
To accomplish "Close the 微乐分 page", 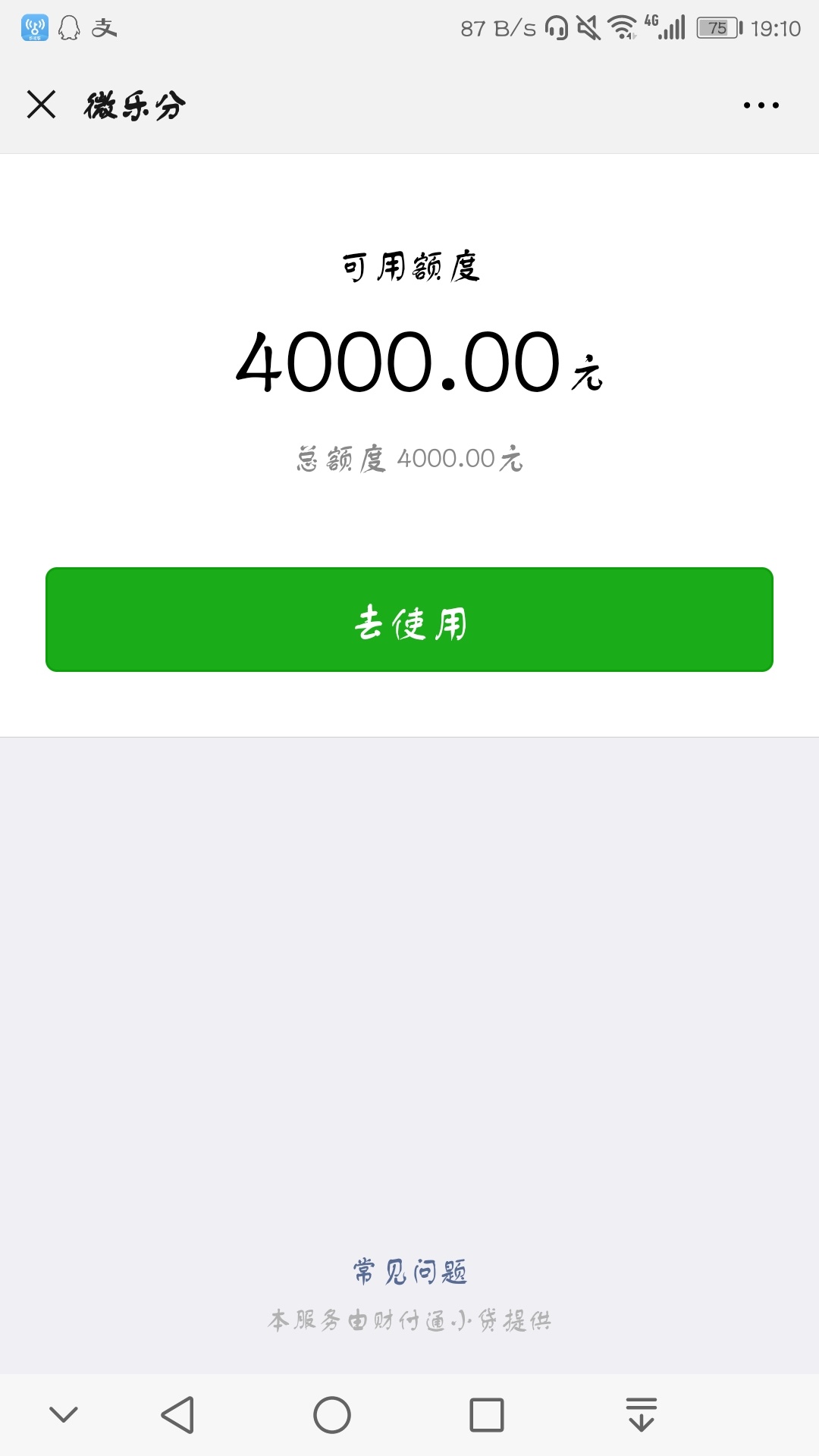I will [42, 105].
